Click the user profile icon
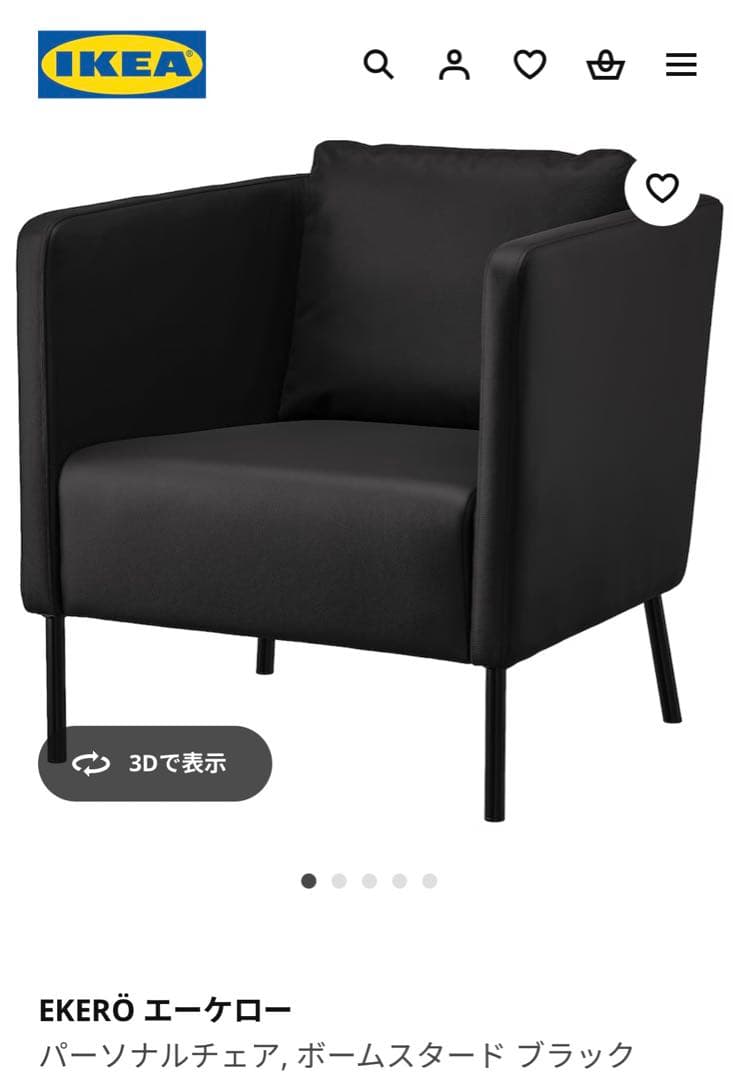733x1080 pixels. 456,64
